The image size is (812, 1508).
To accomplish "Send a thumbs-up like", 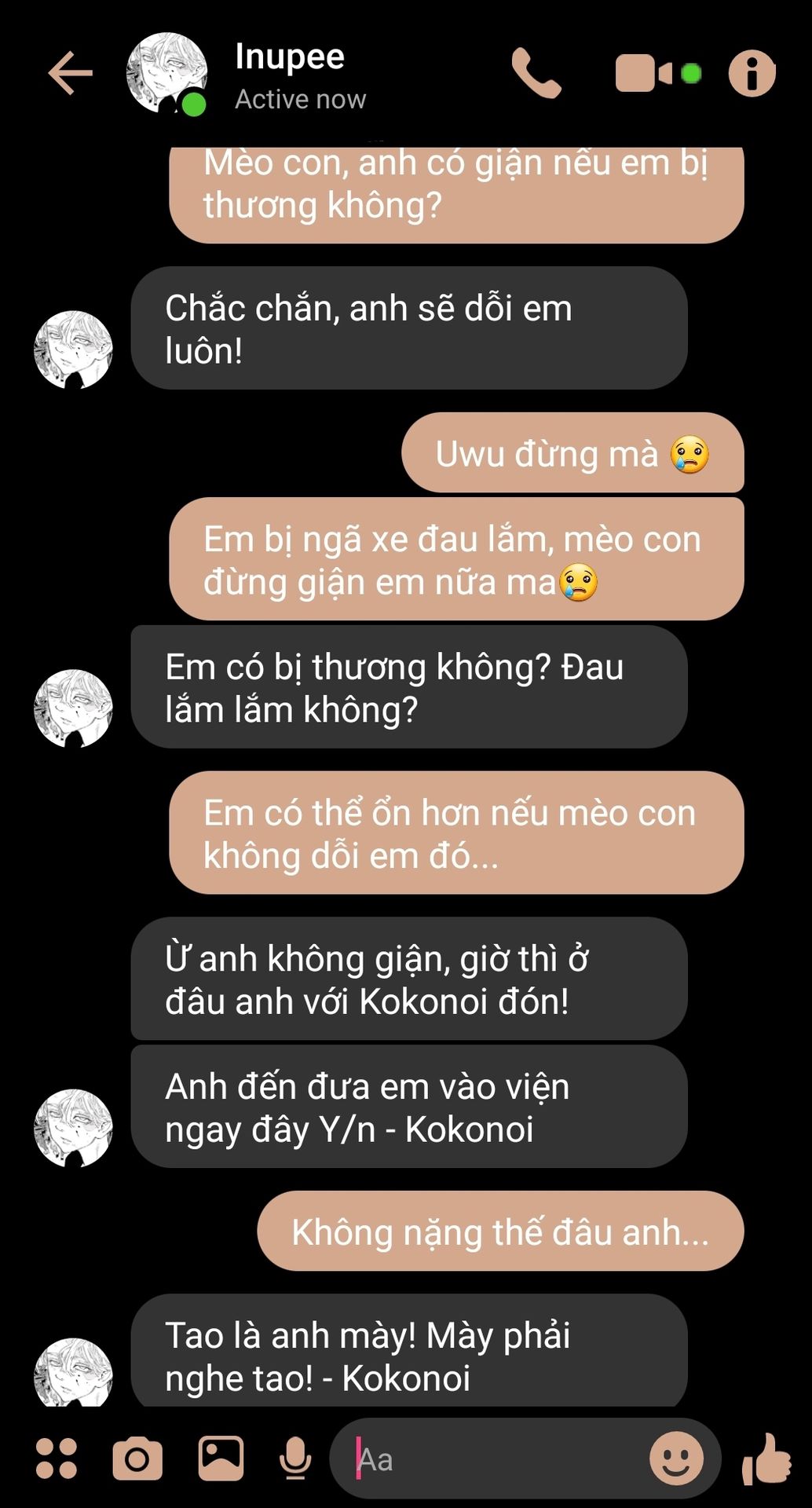I will pyautogui.click(x=766, y=1459).
